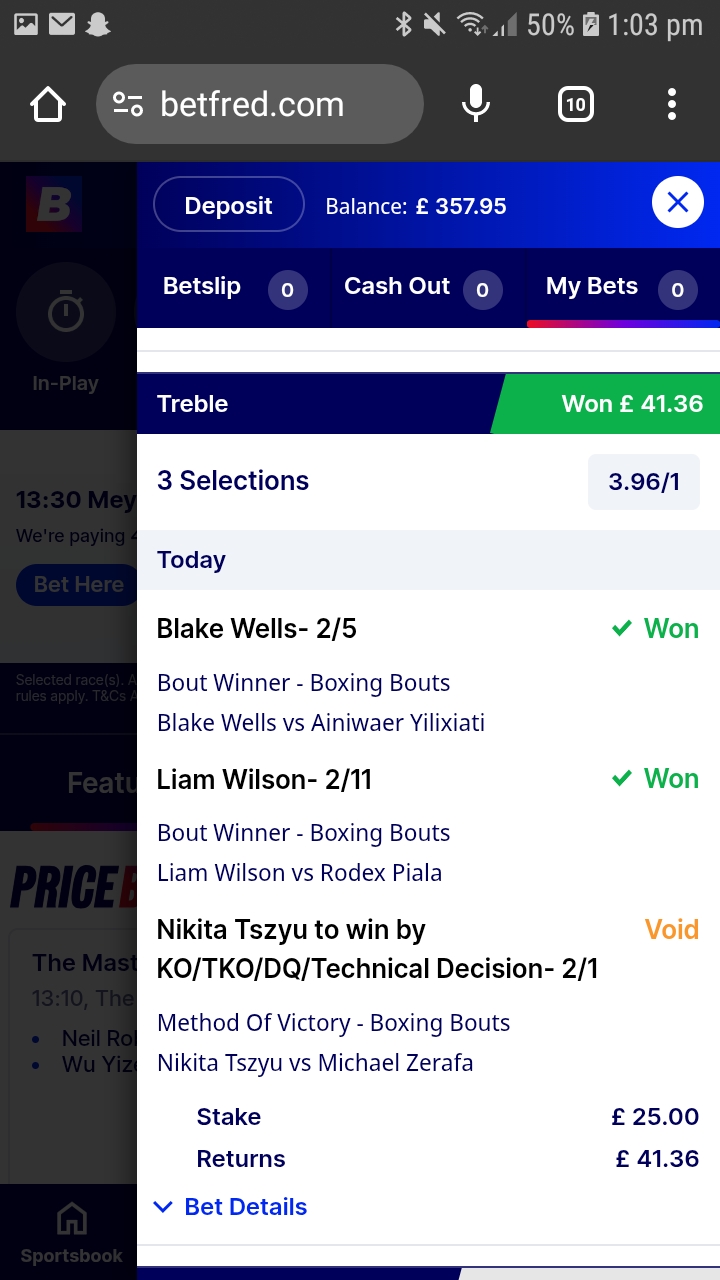Open the browser home page
This screenshot has height=1280, width=720.
click(x=47, y=104)
